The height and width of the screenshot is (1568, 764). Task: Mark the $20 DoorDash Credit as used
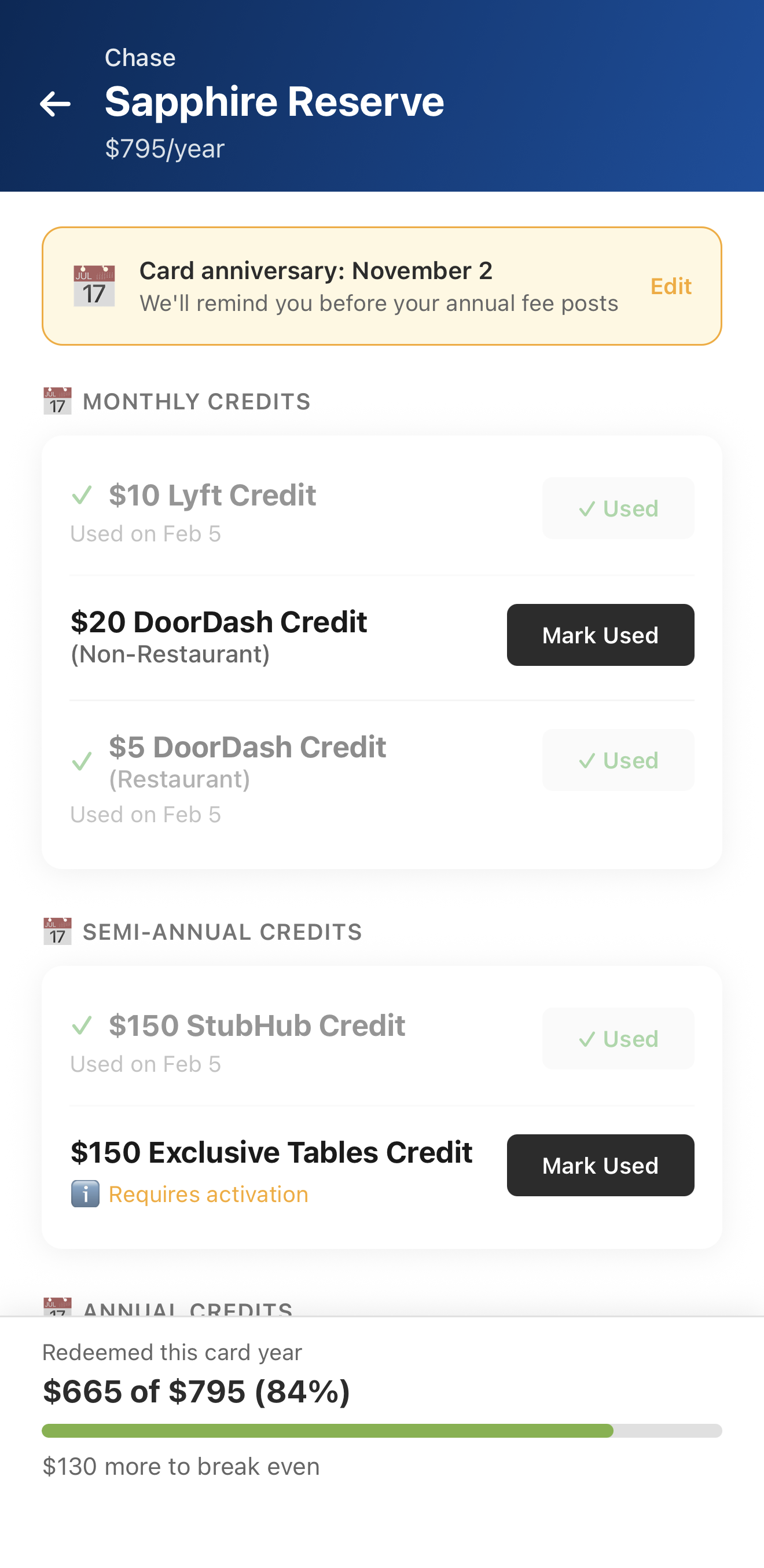[x=600, y=635]
